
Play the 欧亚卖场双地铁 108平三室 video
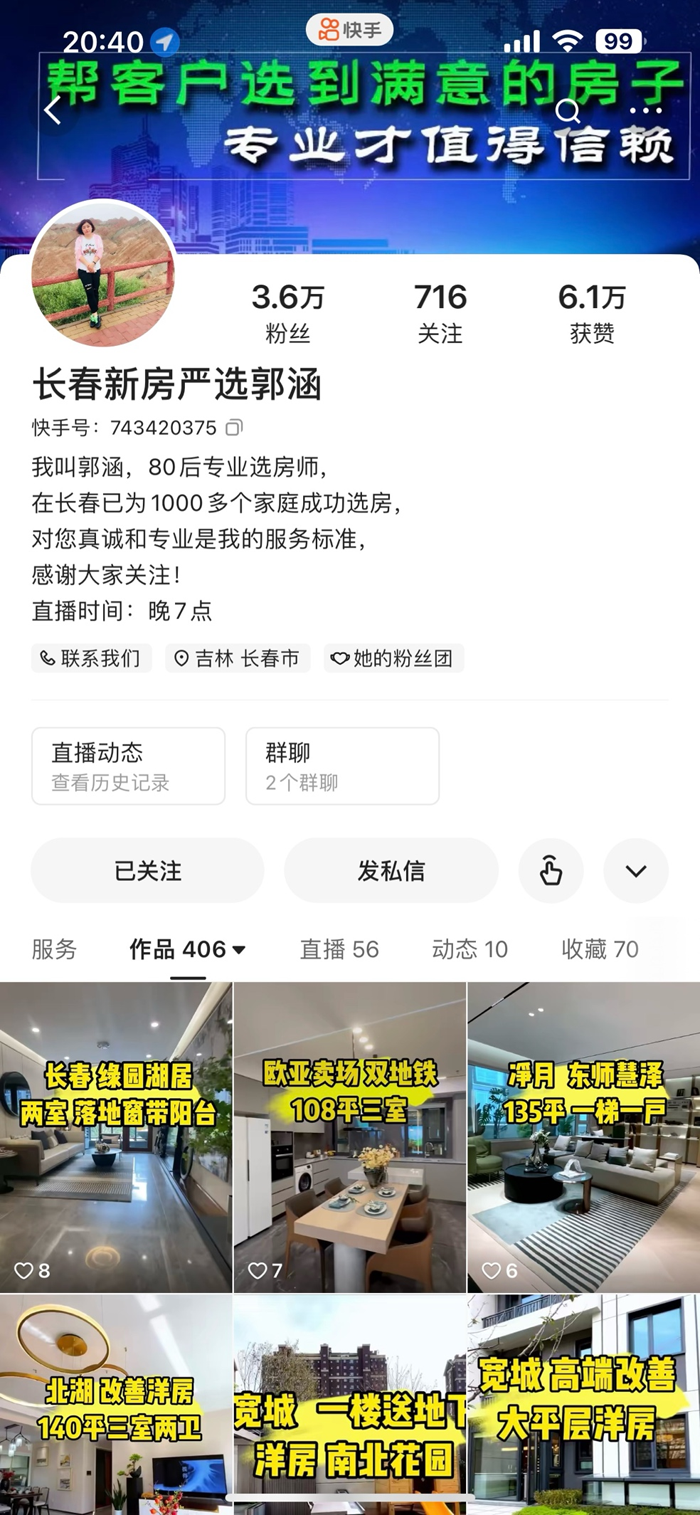[350, 1137]
